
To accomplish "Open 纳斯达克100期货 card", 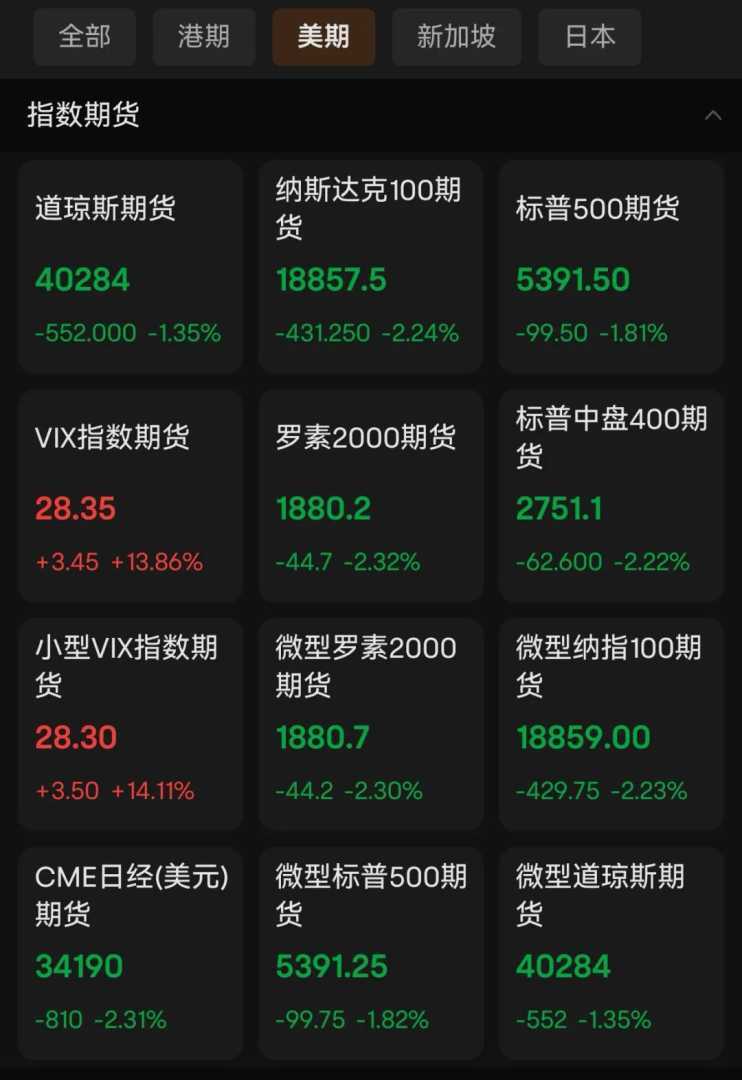I will pos(371,267).
